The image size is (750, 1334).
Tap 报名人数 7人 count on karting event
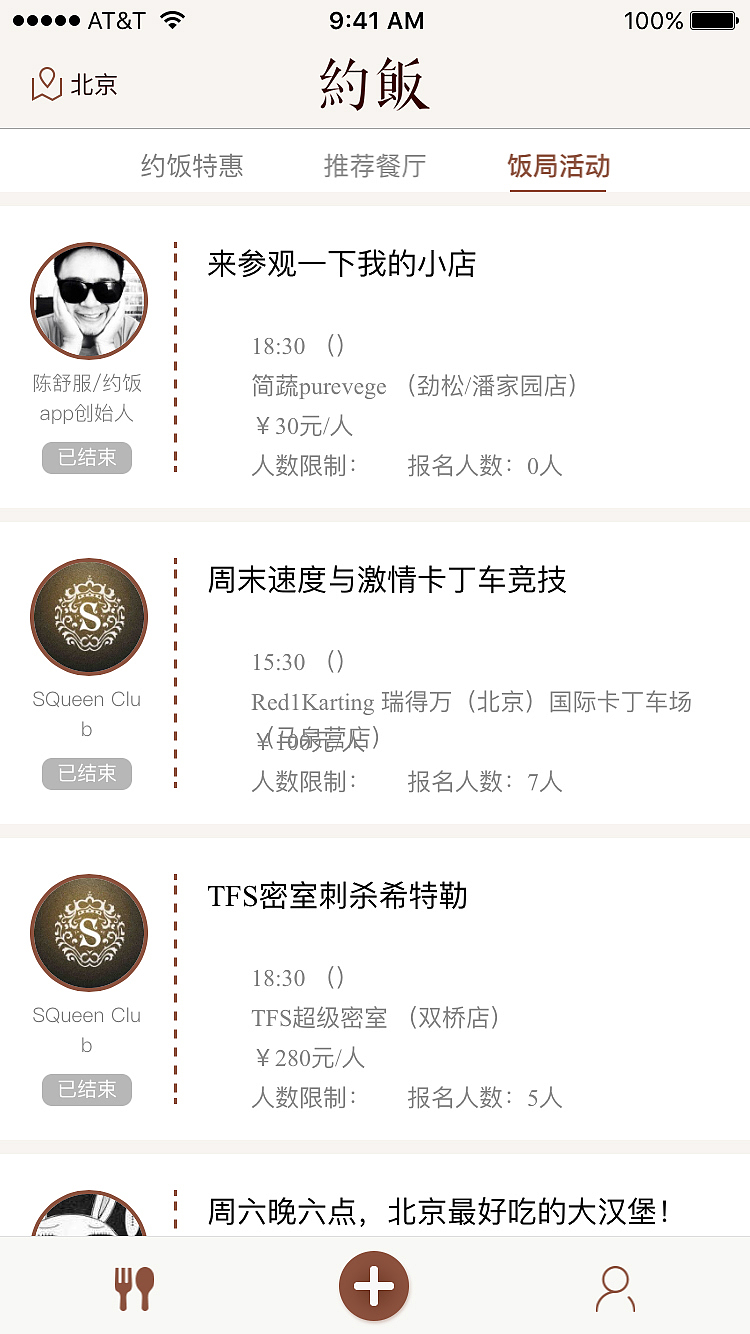pos(486,781)
